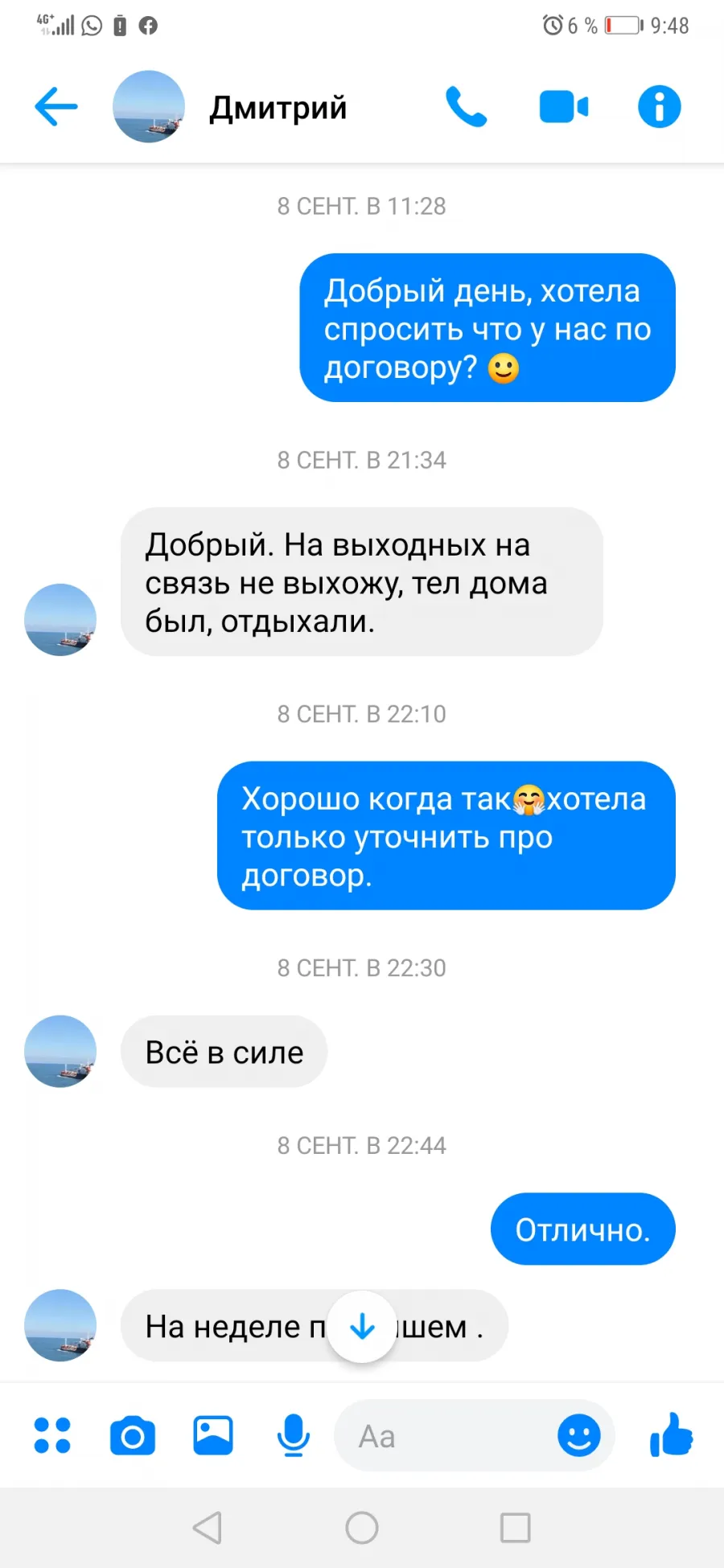Image resolution: width=724 pixels, height=1568 pixels.
Task: Jump to latest messages with down arrow
Action: (362, 1326)
